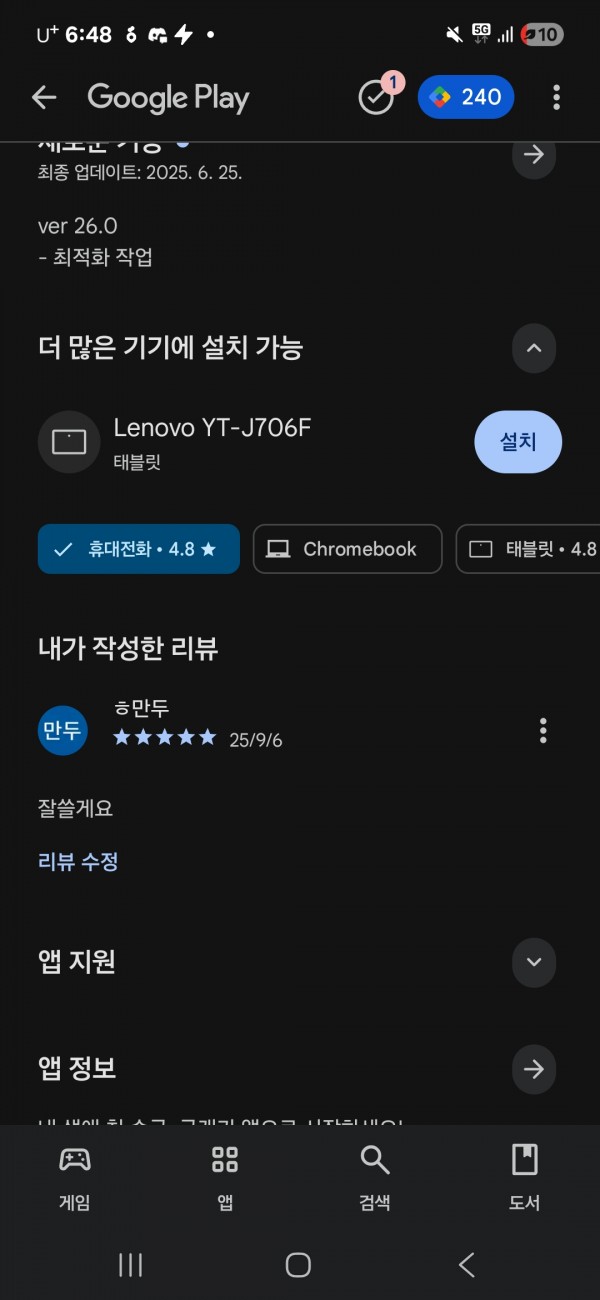The width and height of the screenshot is (600, 1300).
Task: Switch to the 게임 tab
Action: click(x=75, y=1178)
